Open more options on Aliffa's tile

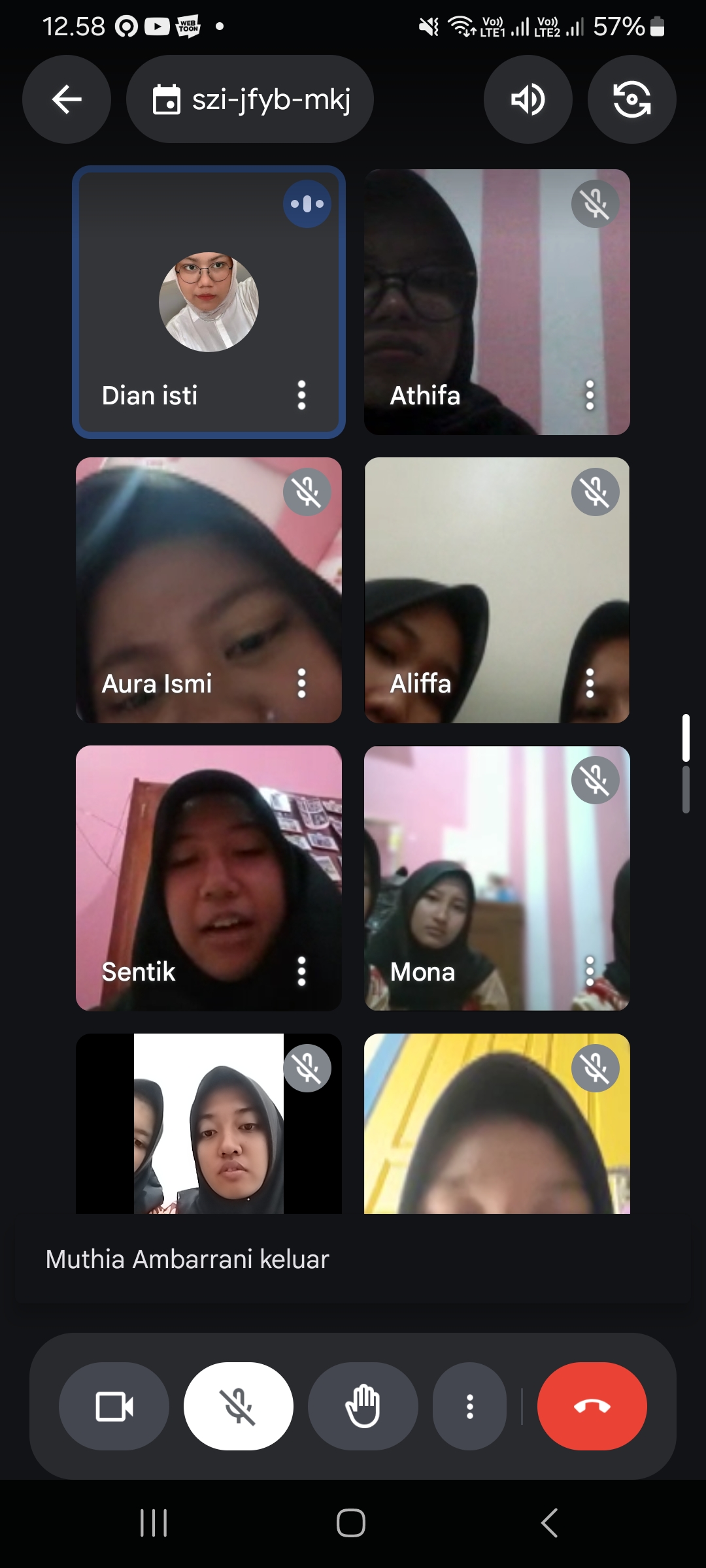point(590,683)
